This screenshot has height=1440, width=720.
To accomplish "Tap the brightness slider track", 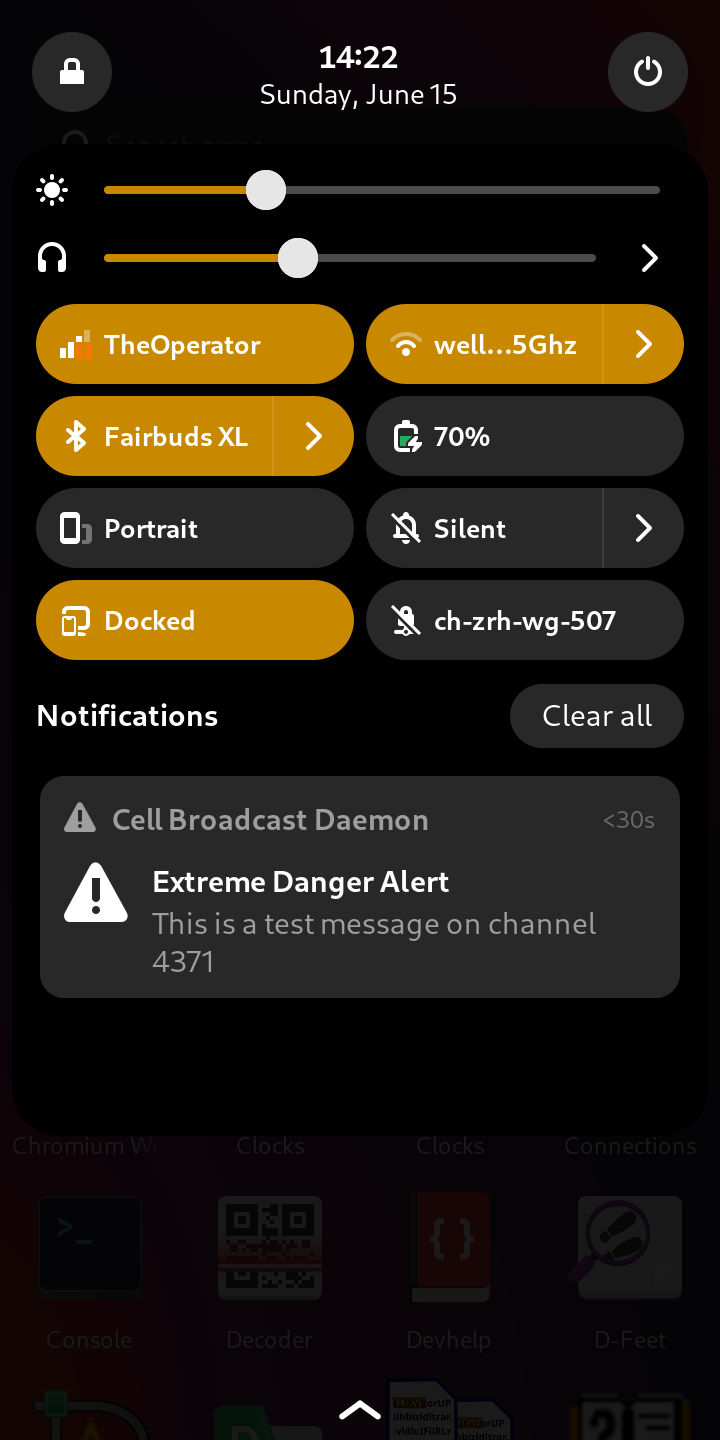I will pyautogui.click(x=382, y=190).
